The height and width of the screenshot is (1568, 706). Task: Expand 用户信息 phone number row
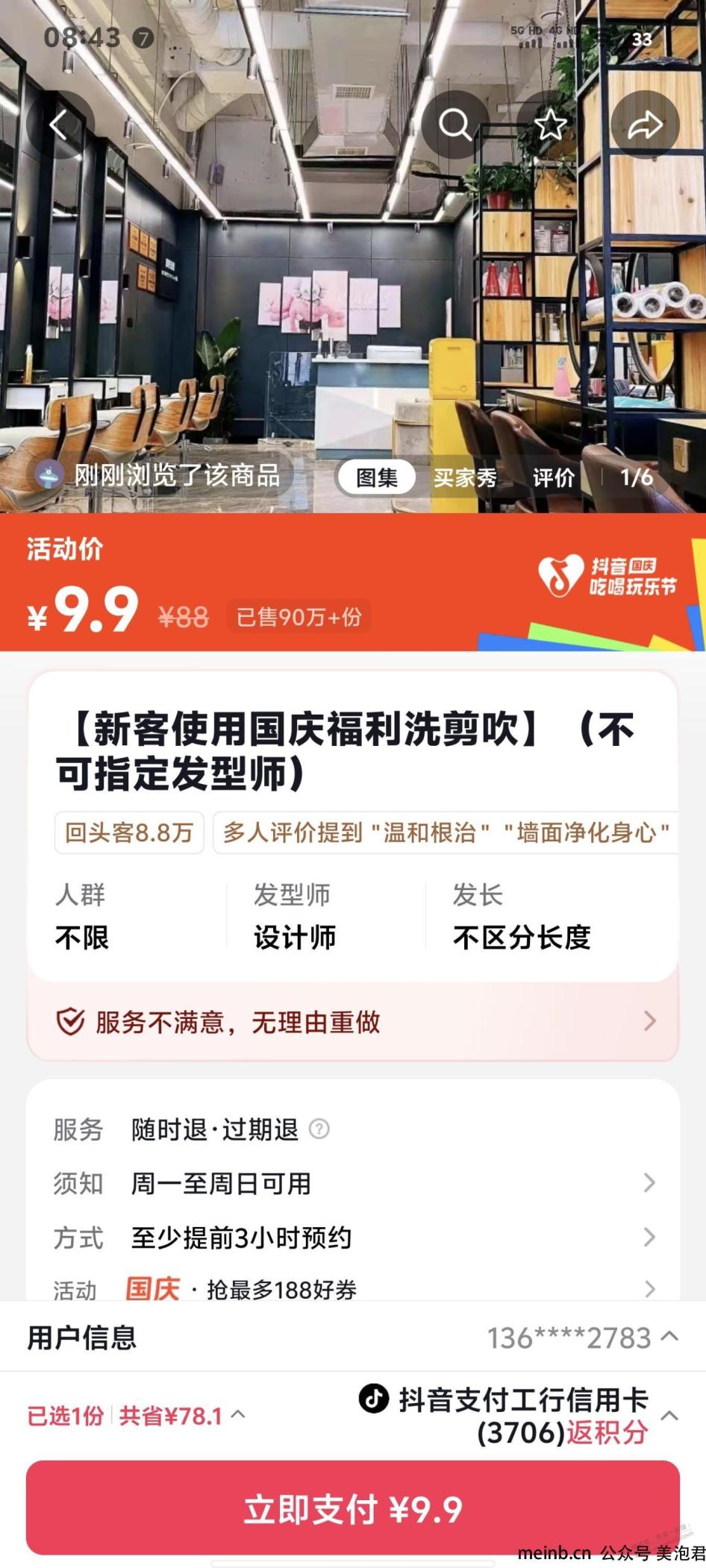[353, 1337]
